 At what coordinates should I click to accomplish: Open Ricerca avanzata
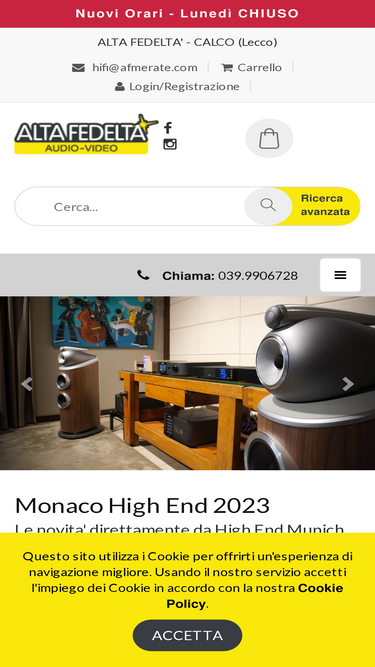coord(325,205)
